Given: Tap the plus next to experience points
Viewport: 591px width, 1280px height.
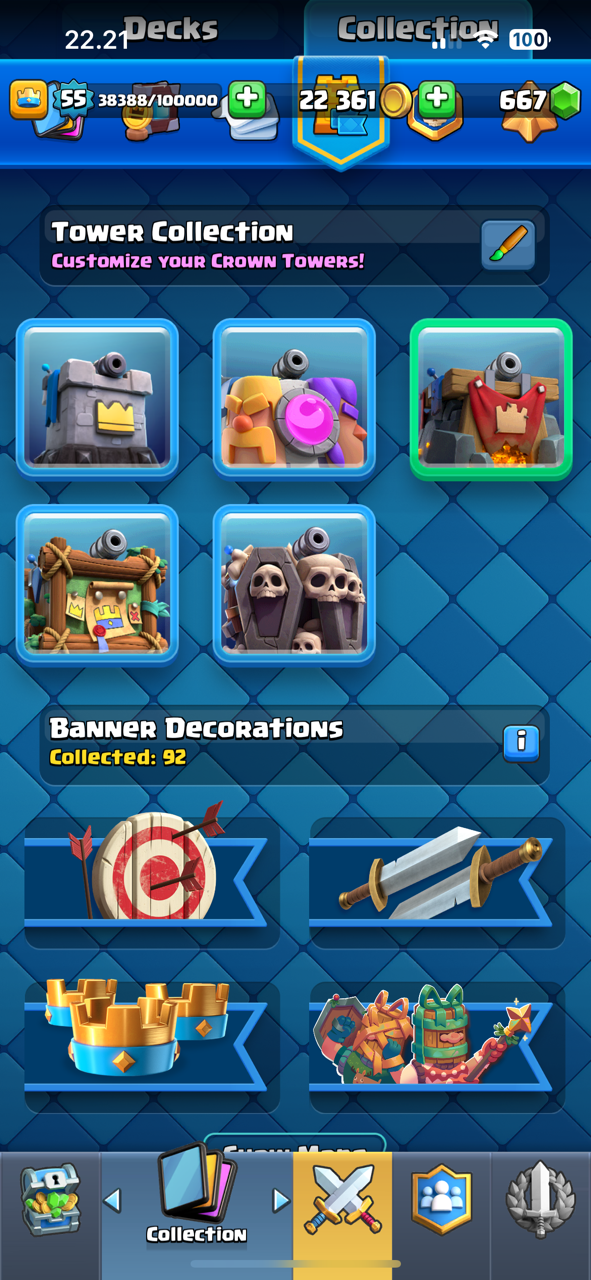Looking at the screenshot, I should [x=247, y=99].
